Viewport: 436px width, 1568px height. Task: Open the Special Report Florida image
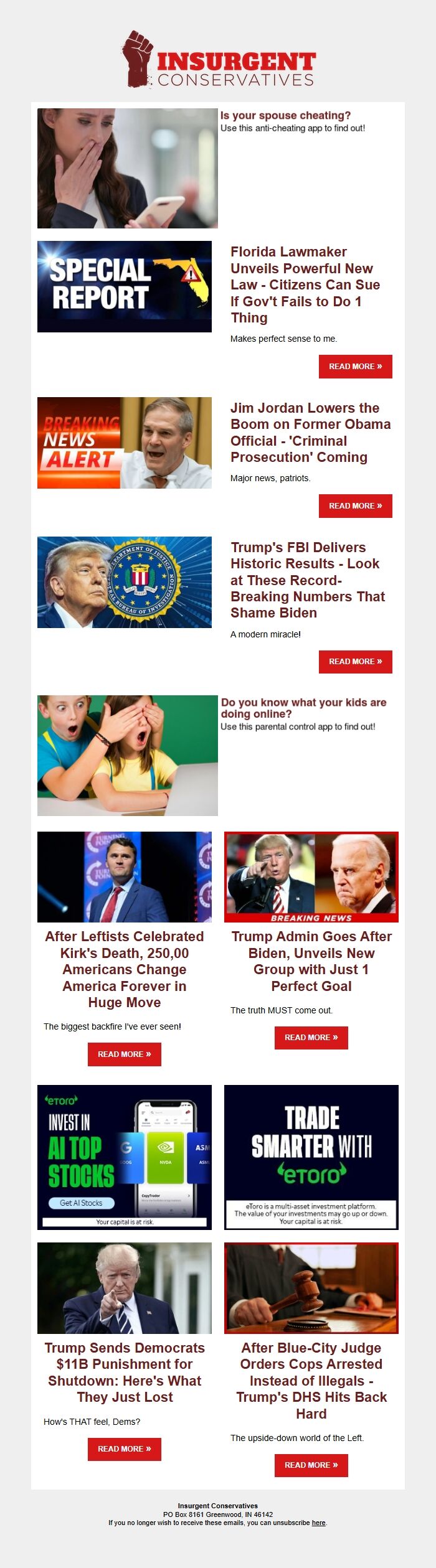click(125, 286)
